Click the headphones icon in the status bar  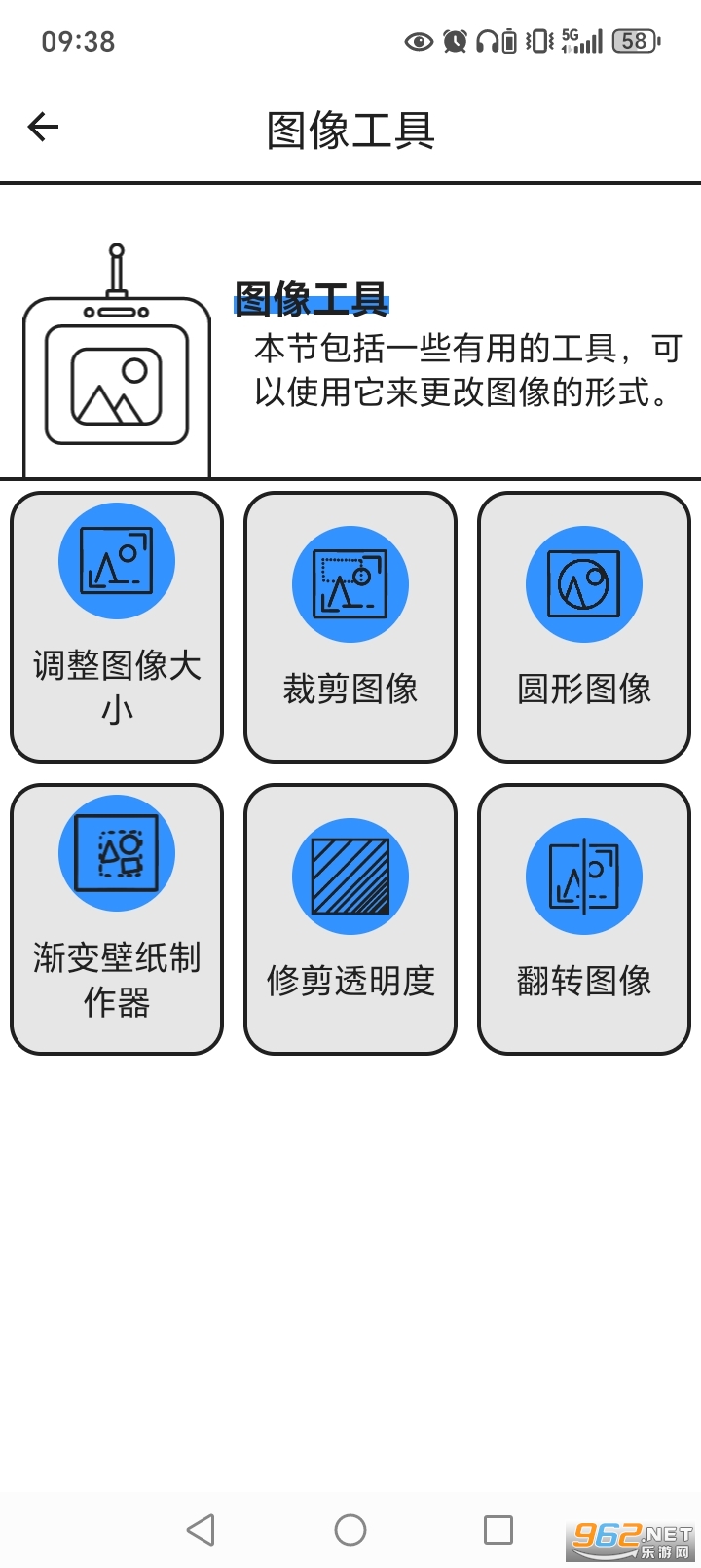(x=487, y=41)
